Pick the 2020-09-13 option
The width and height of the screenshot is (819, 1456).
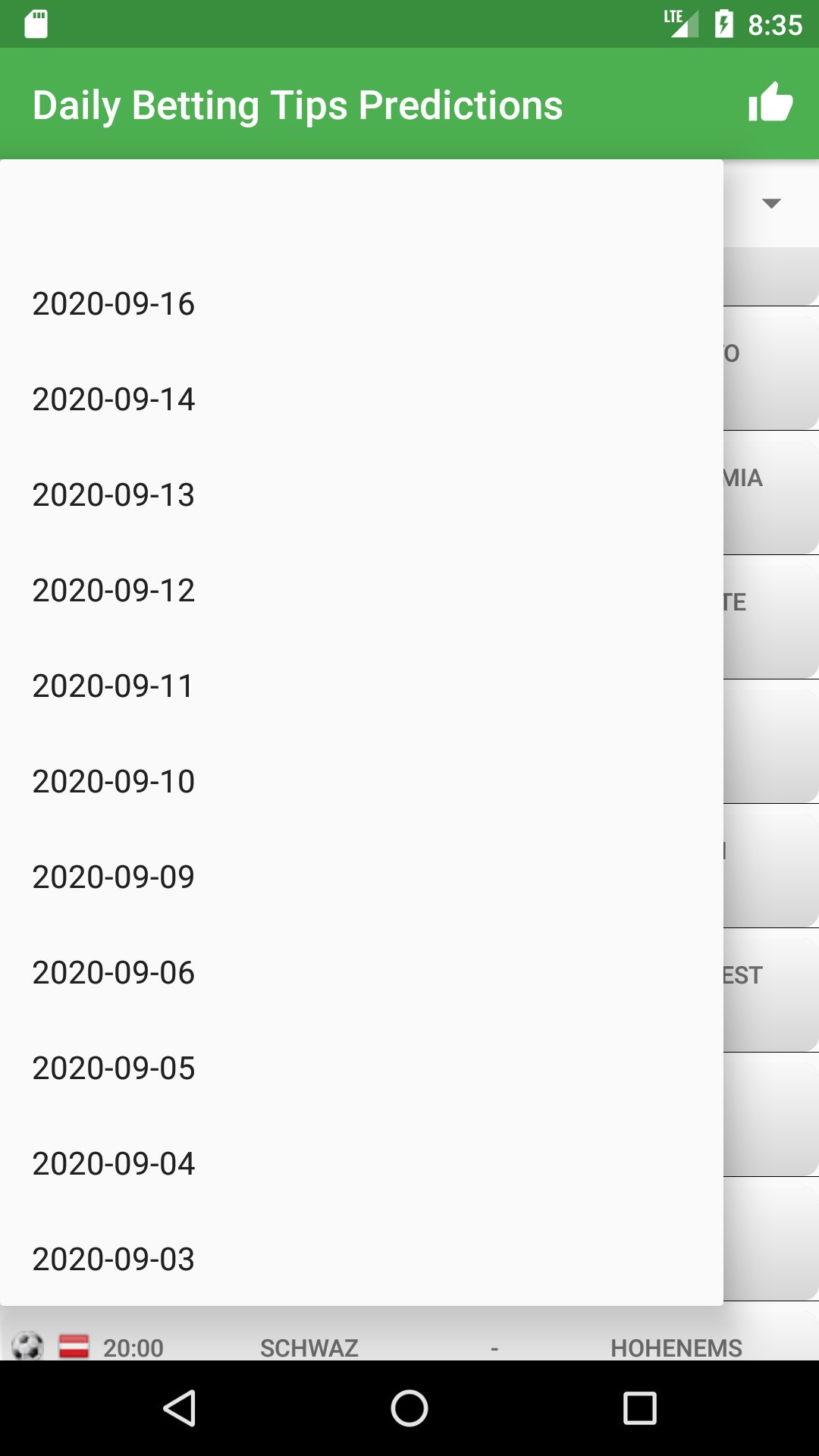click(x=362, y=494)
